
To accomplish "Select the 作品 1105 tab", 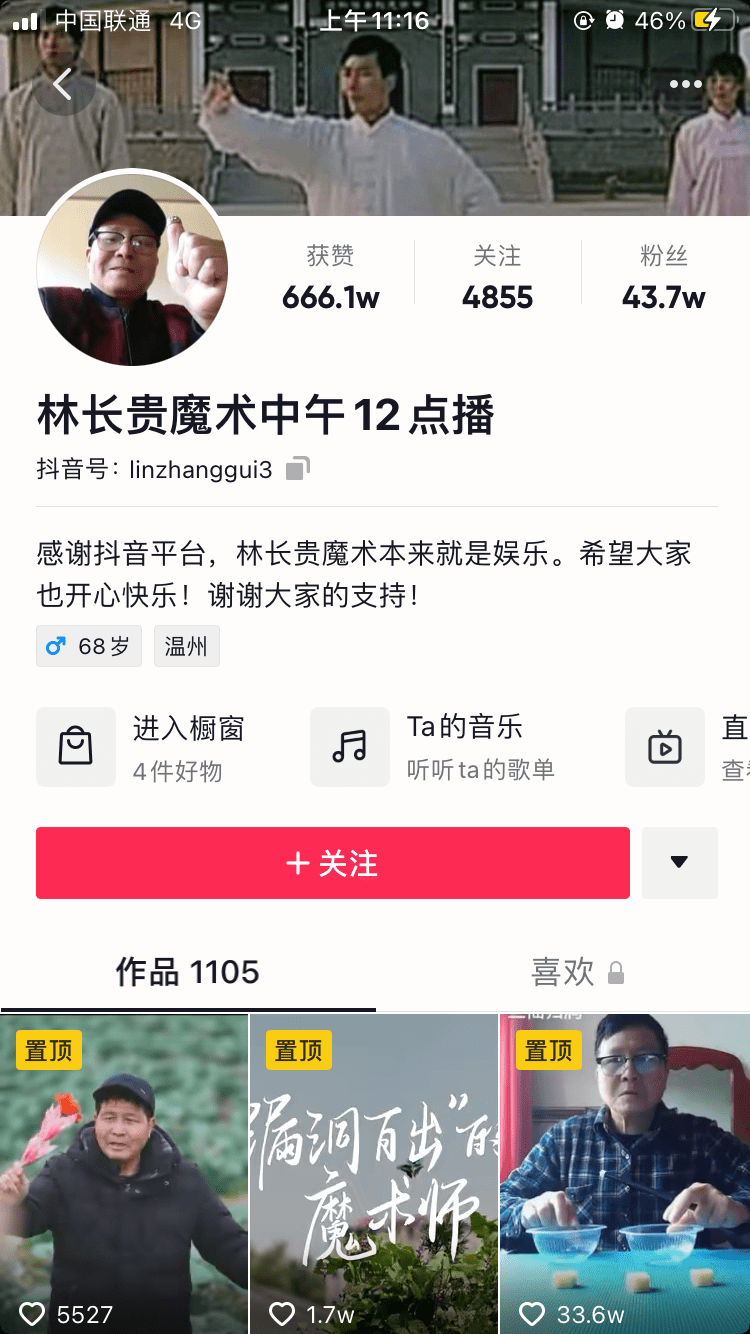I will [188, 972].
